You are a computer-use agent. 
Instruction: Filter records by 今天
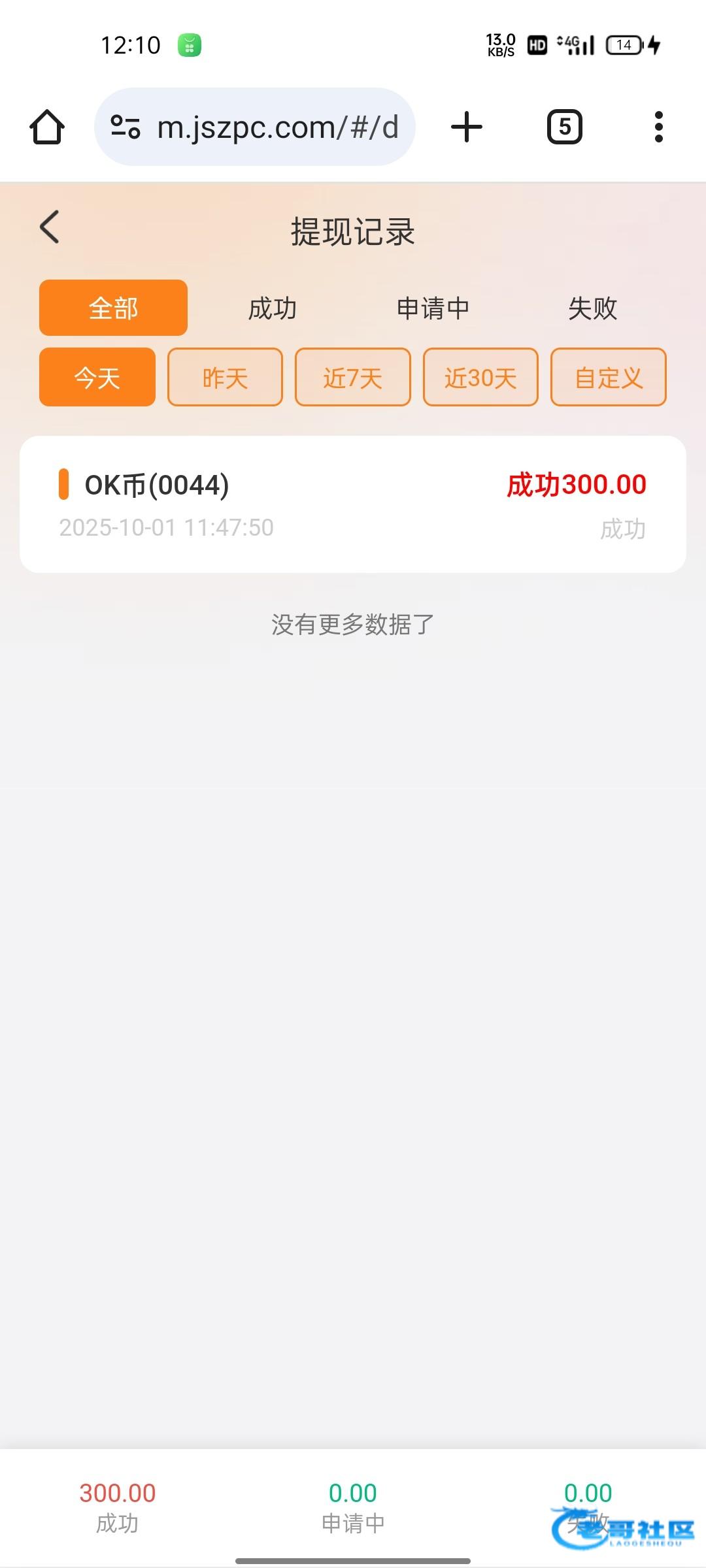point(97,377)
